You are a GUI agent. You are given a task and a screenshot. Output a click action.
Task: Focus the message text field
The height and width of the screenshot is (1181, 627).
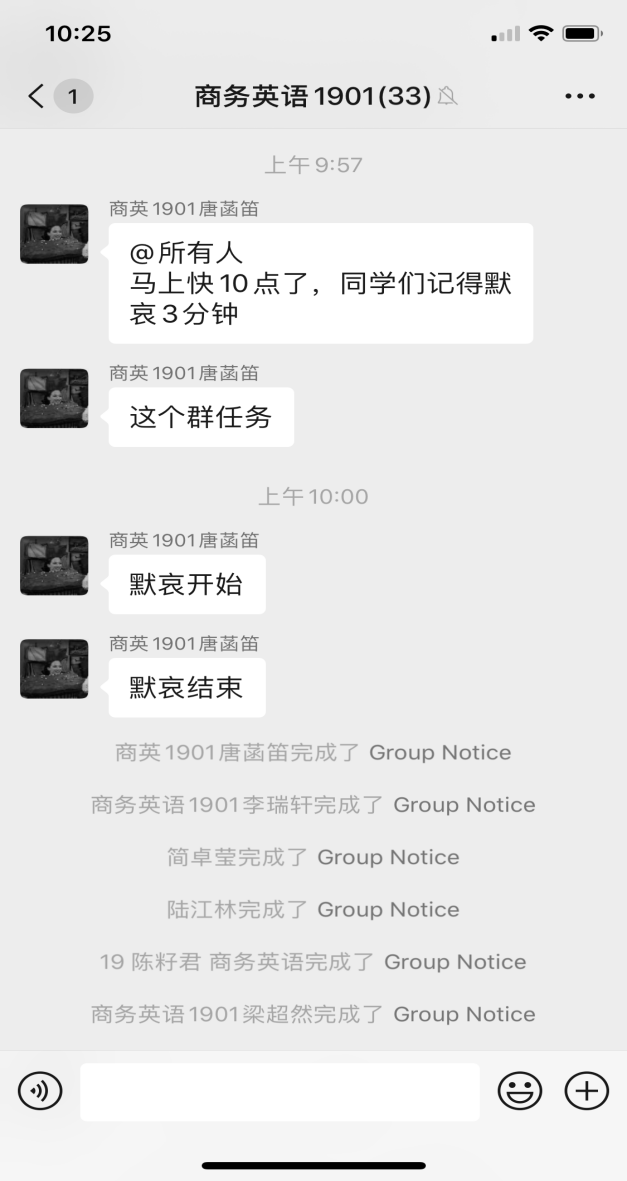(x=280, y=1091)
